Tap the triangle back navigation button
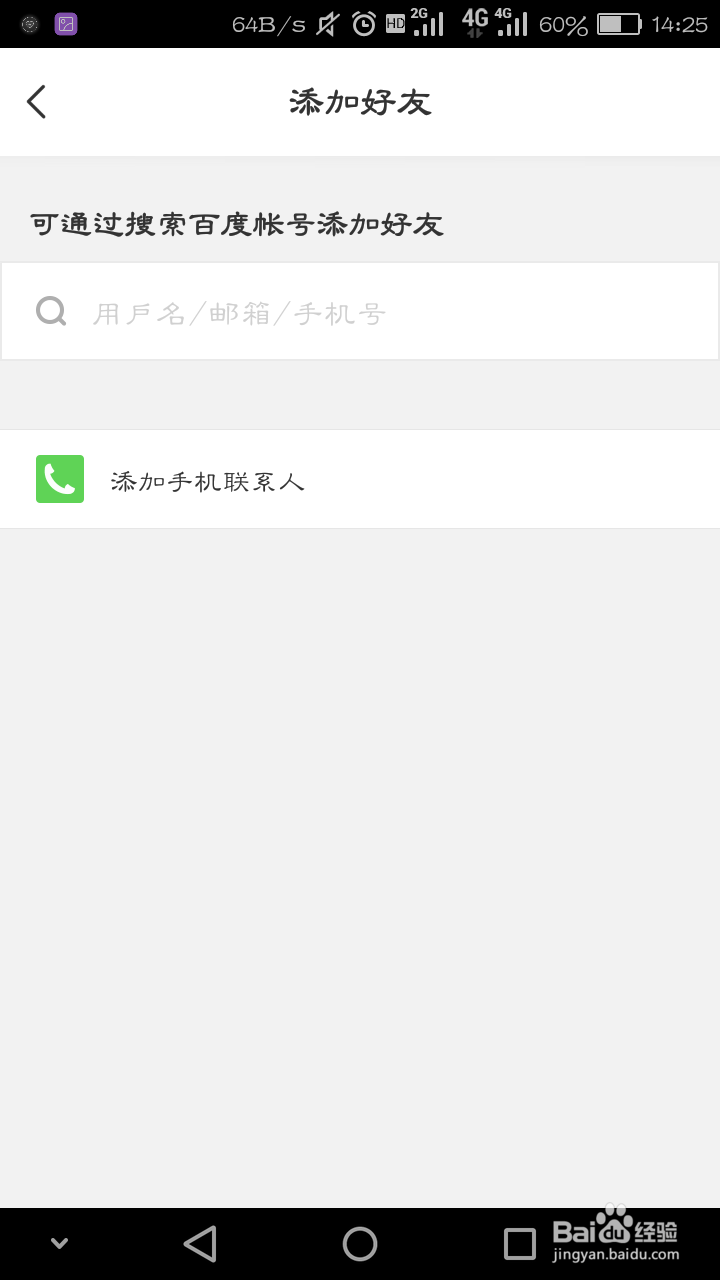Image resolution: width=720 pixels, height=1280 pixels. tap(200, 1242)
